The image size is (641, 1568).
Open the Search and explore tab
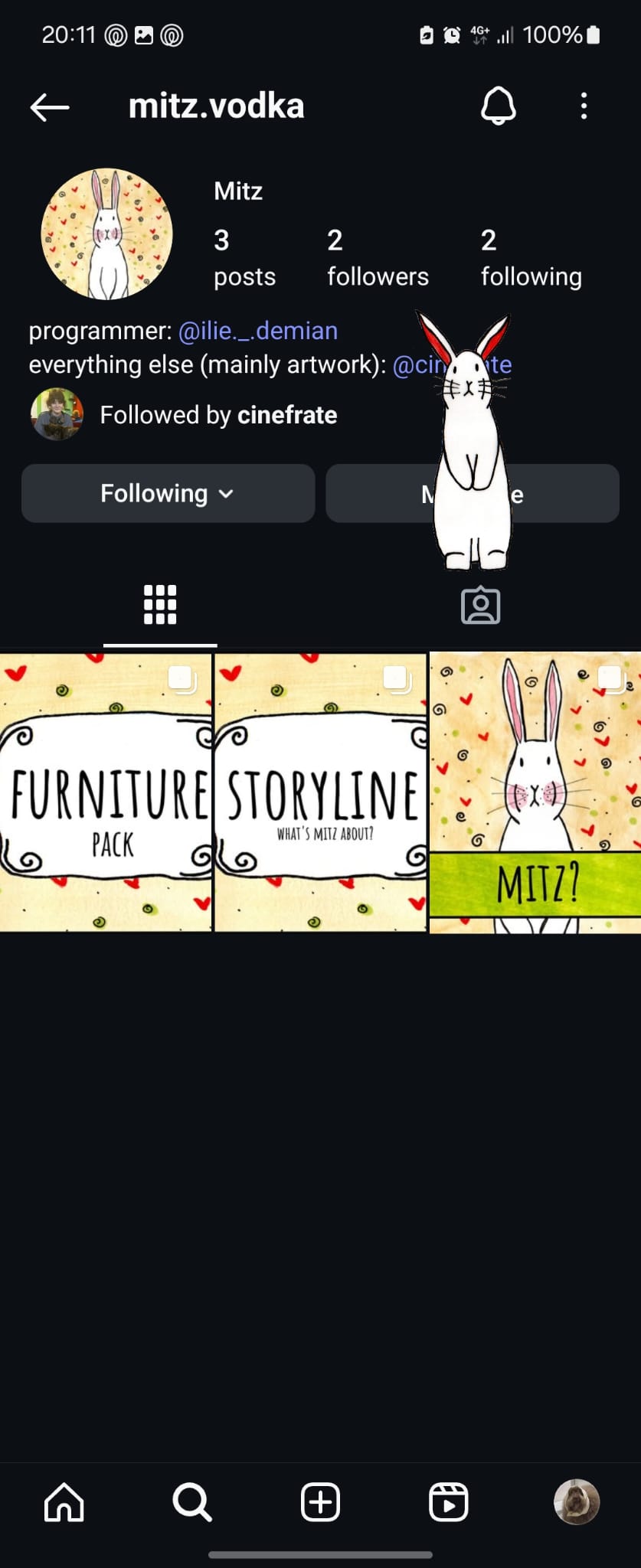click(192, 1502)
